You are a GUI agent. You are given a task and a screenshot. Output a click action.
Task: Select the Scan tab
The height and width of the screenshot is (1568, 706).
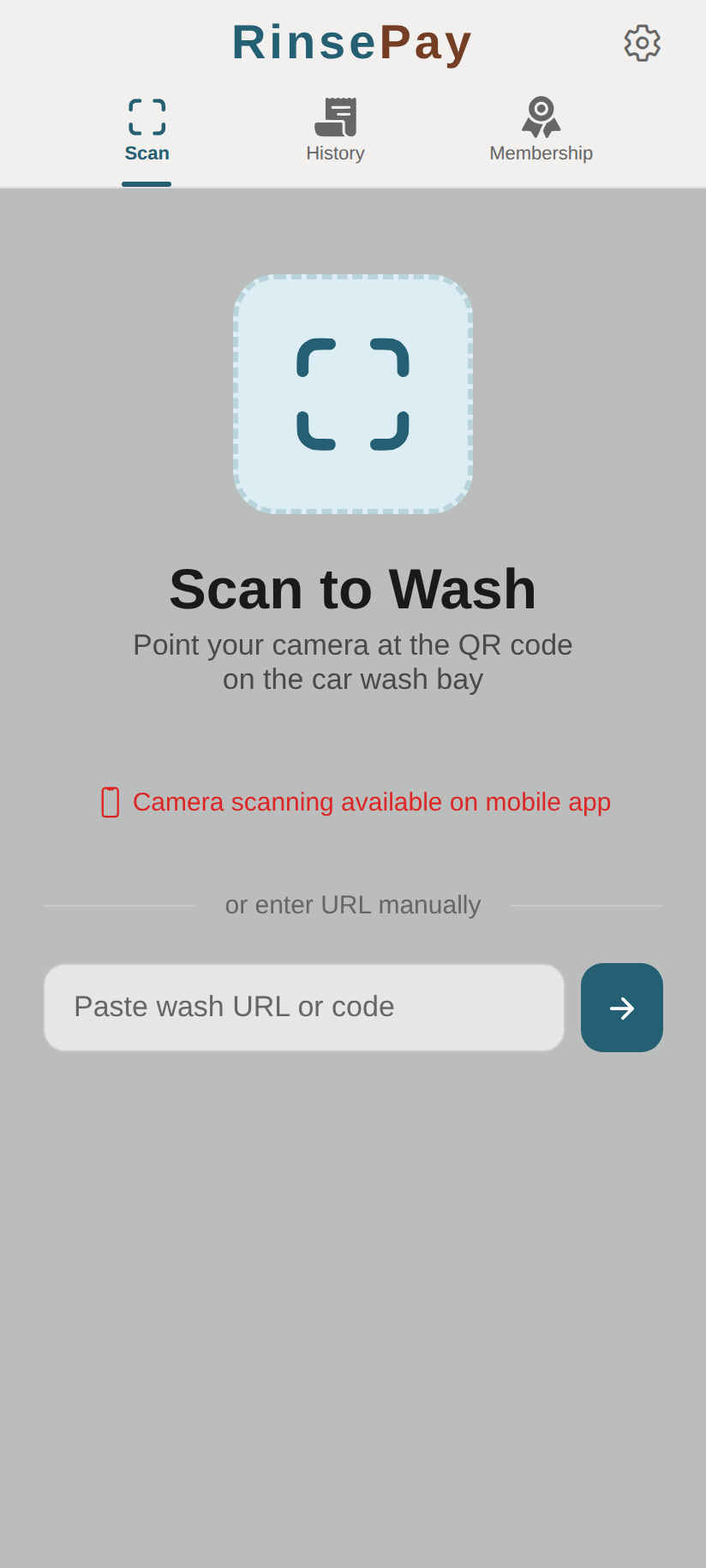coord(147,130)
